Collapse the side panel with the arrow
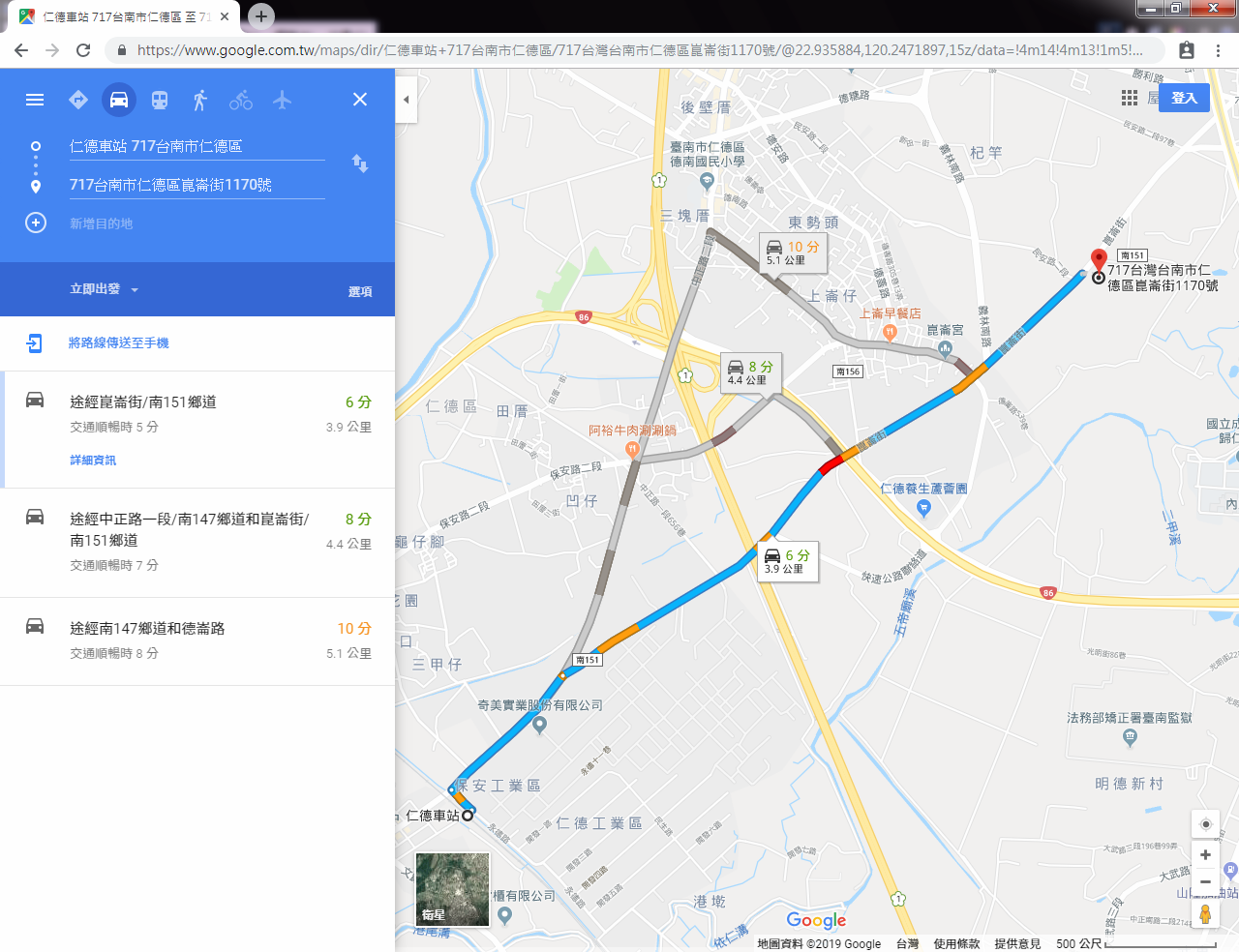 [407, 100]
